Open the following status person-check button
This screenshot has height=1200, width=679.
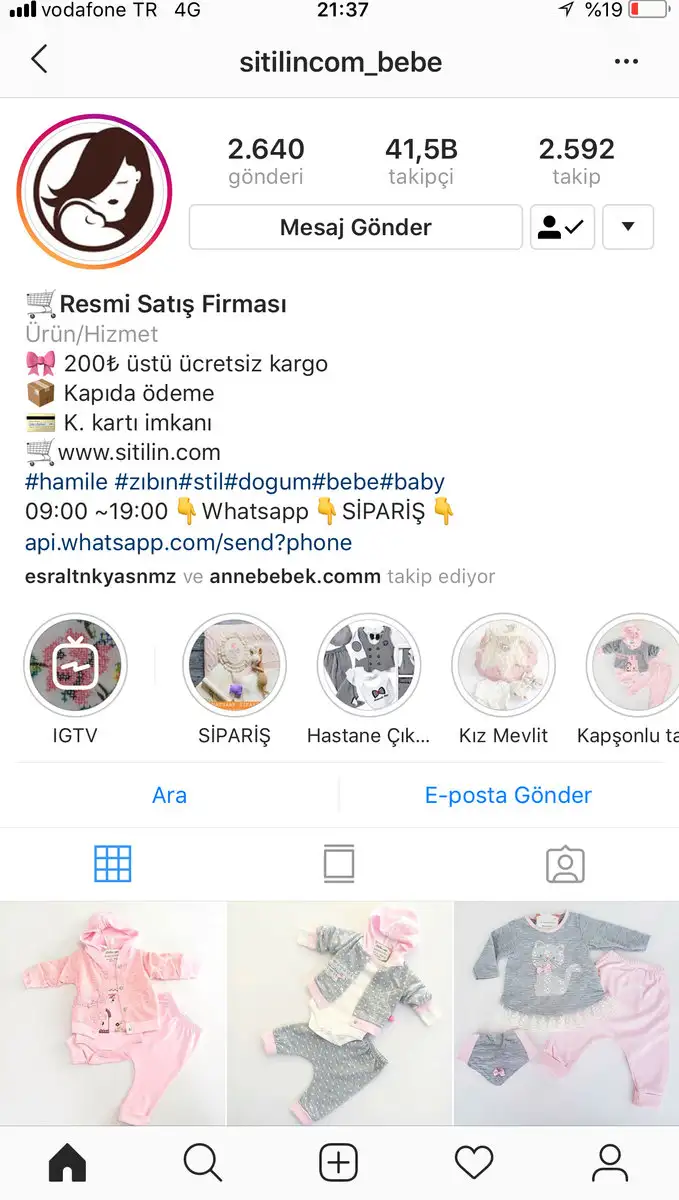(562, 227)
